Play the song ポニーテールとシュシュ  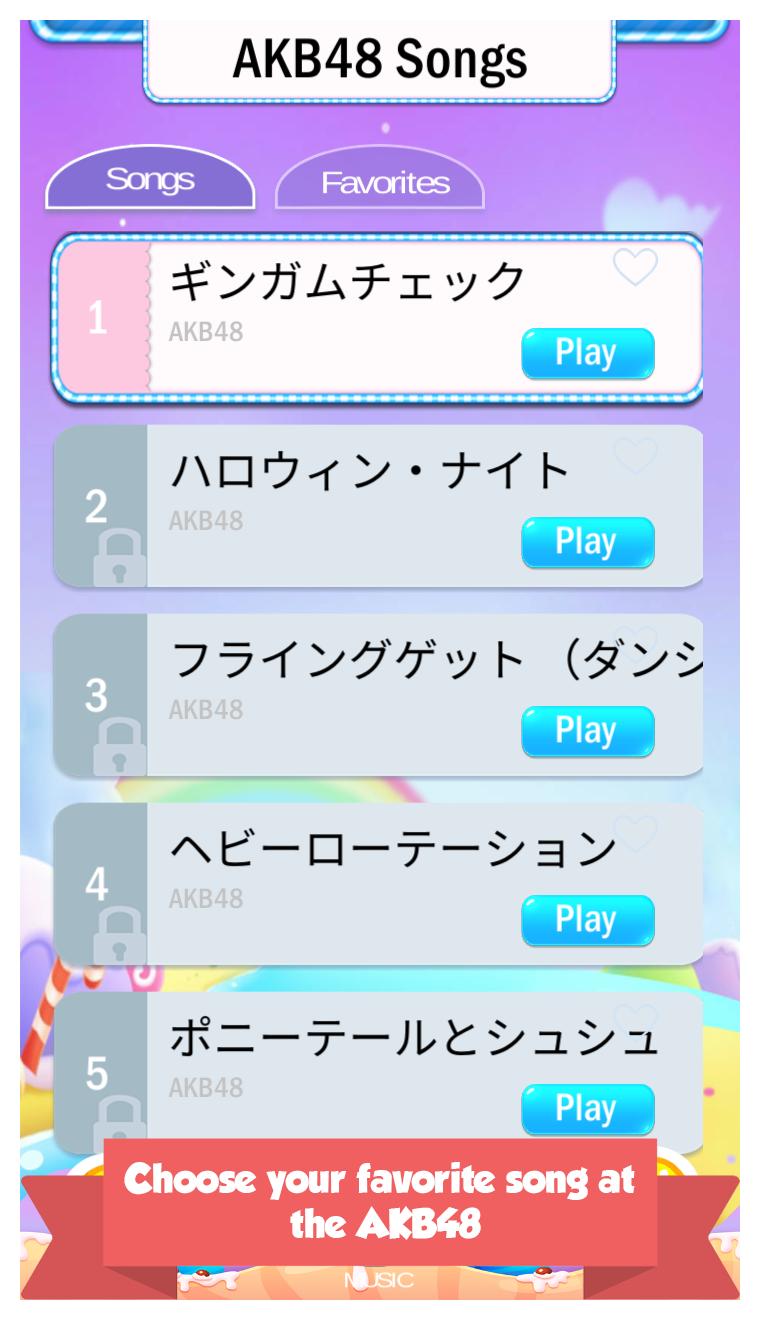[x=587, y=1107]
